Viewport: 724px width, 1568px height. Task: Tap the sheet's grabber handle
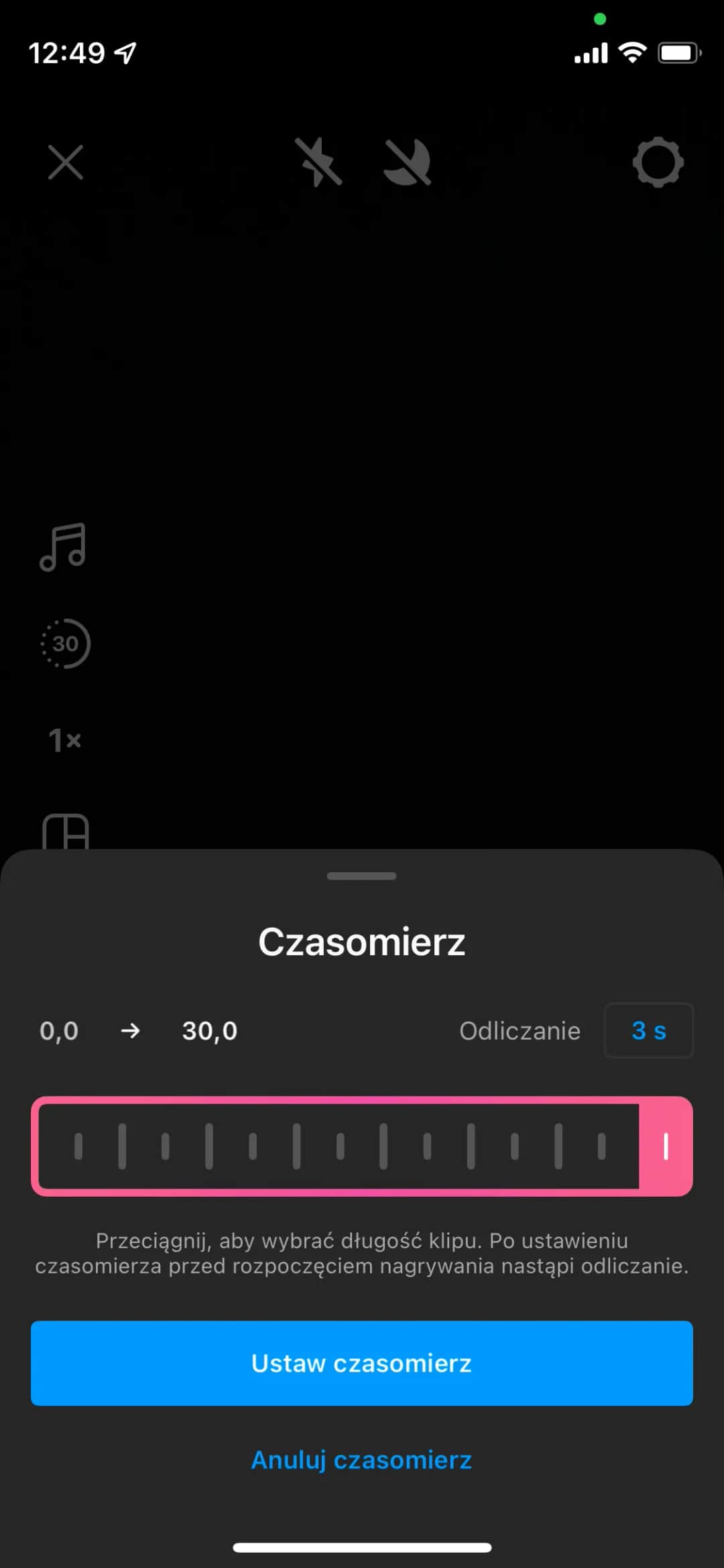point(361,876)
